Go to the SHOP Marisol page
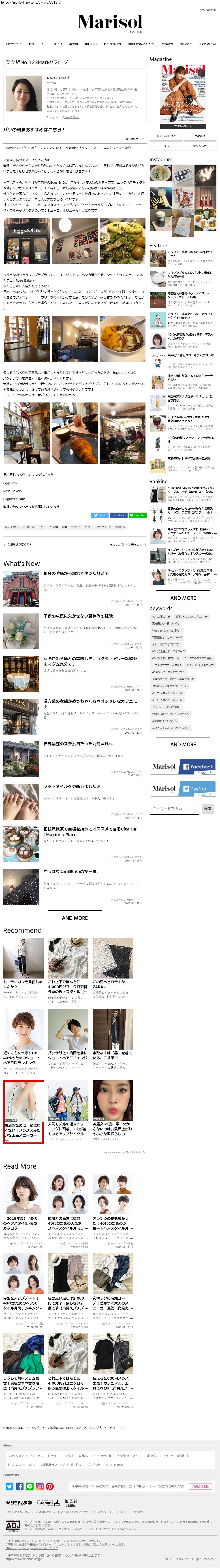 (x=207, y=44)
